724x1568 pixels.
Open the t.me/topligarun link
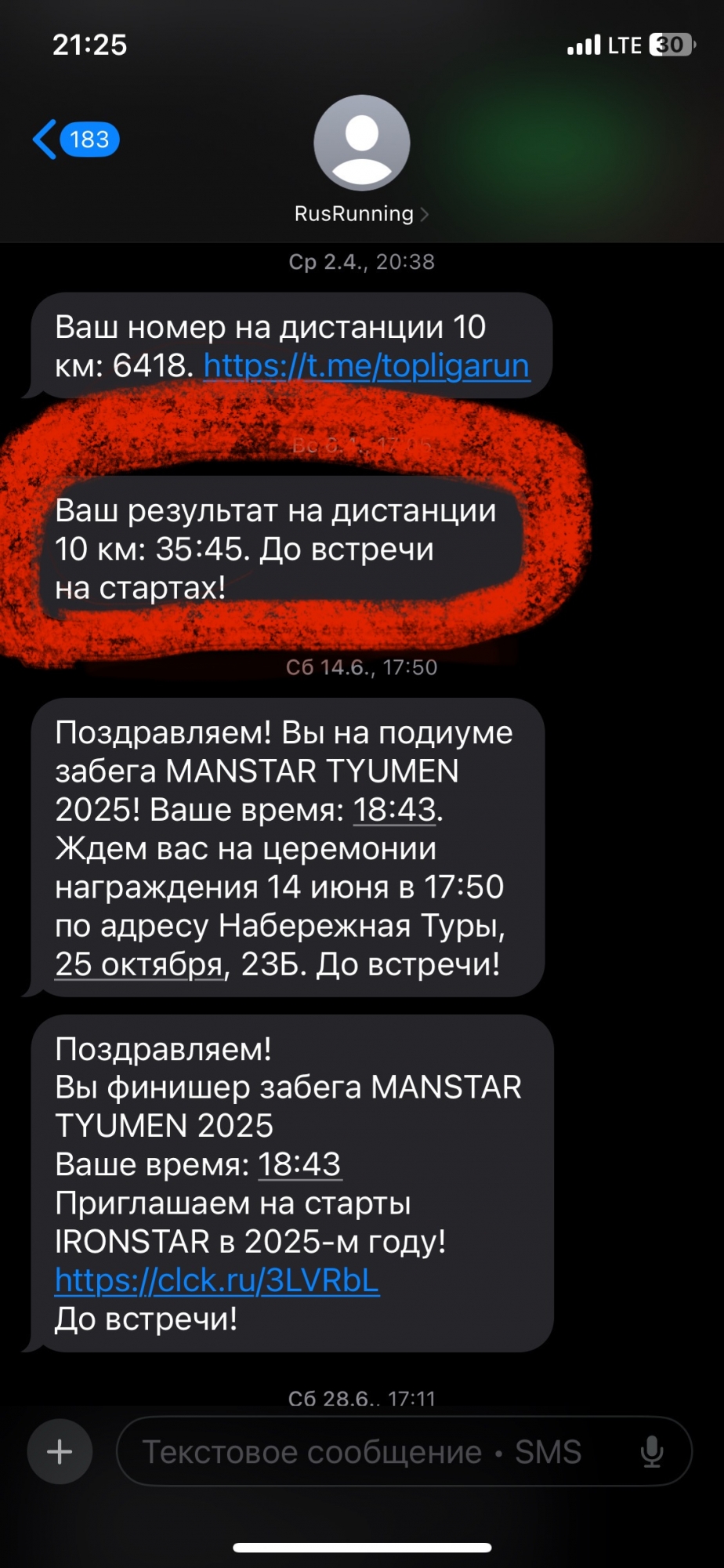tap(366, 366)
